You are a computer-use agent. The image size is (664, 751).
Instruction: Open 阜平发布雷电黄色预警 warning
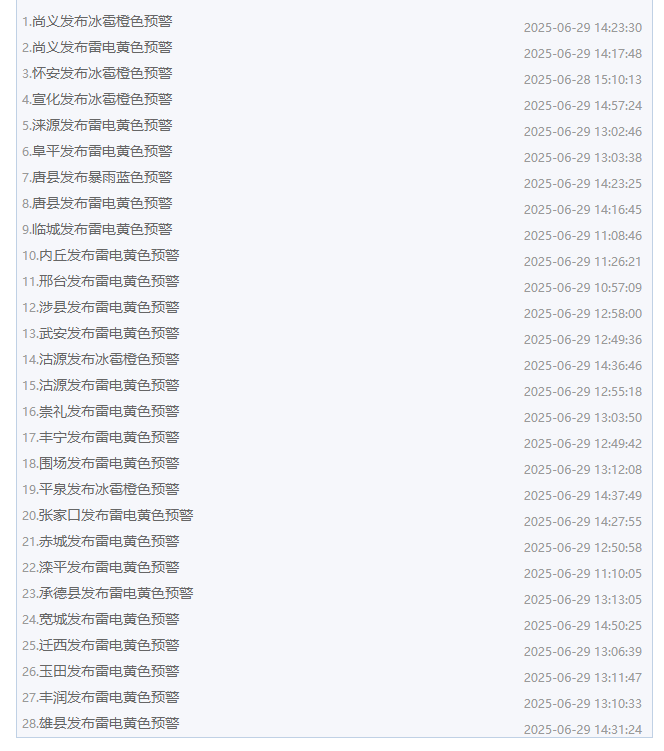click(x=101, y=151)
